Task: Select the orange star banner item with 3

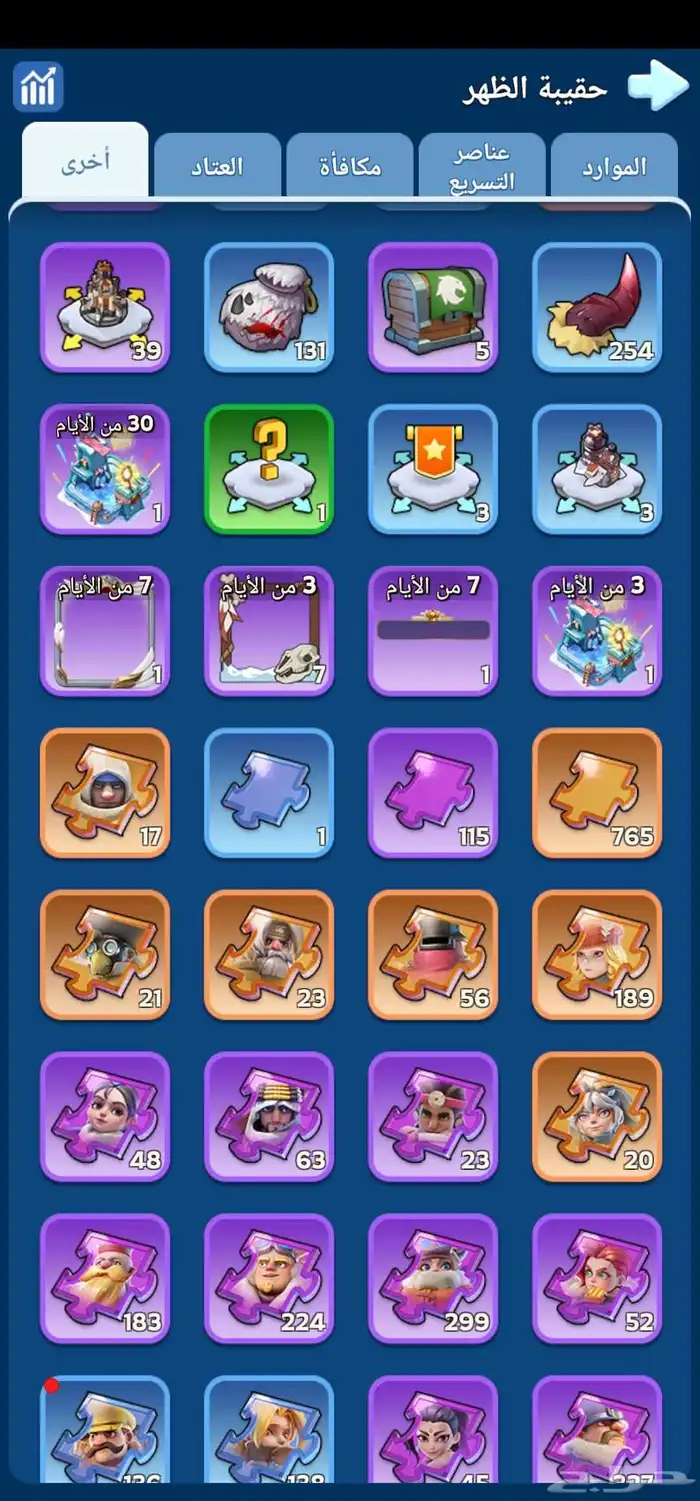Action: pyautogui.click(x=433, y=469)
